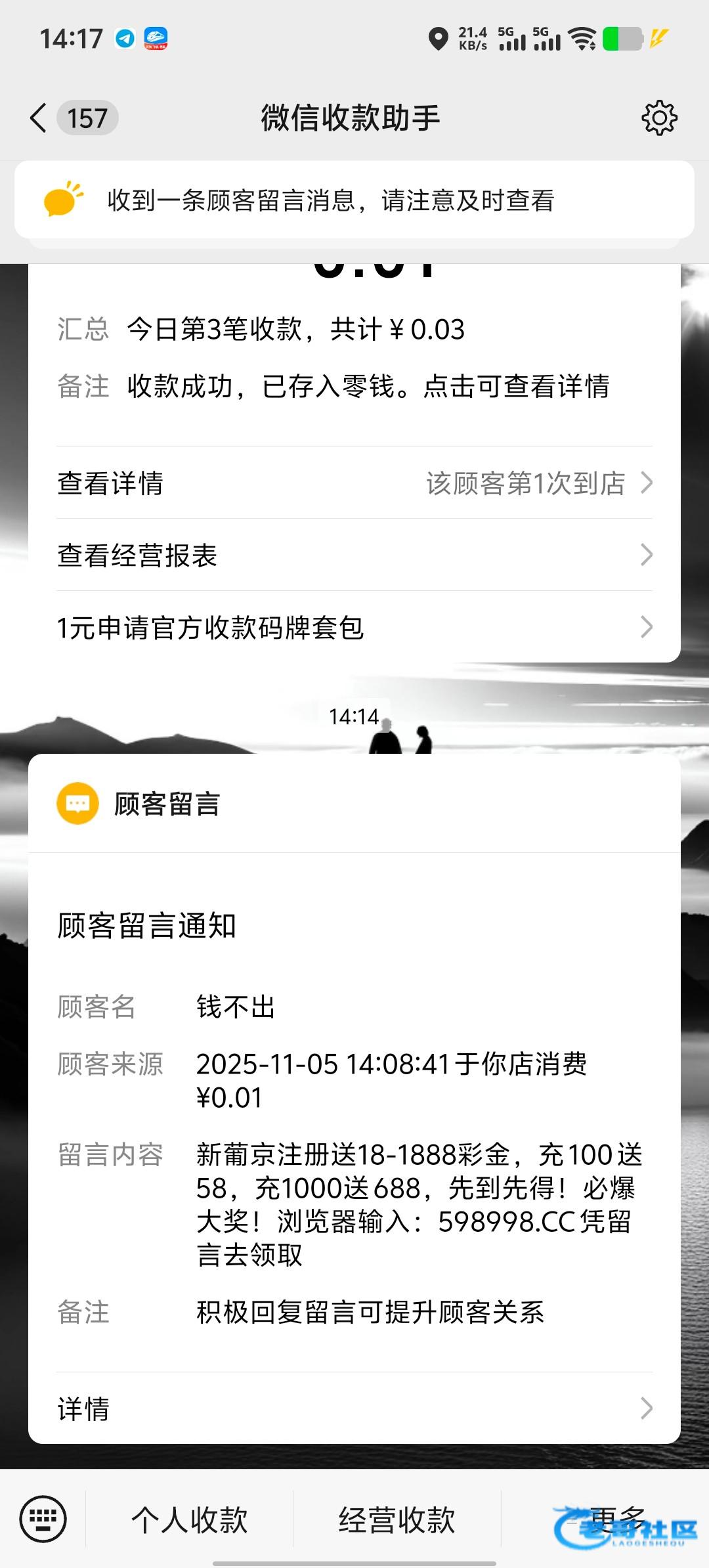
Task: Go back to the chat list
Action: tap(39, 118)
